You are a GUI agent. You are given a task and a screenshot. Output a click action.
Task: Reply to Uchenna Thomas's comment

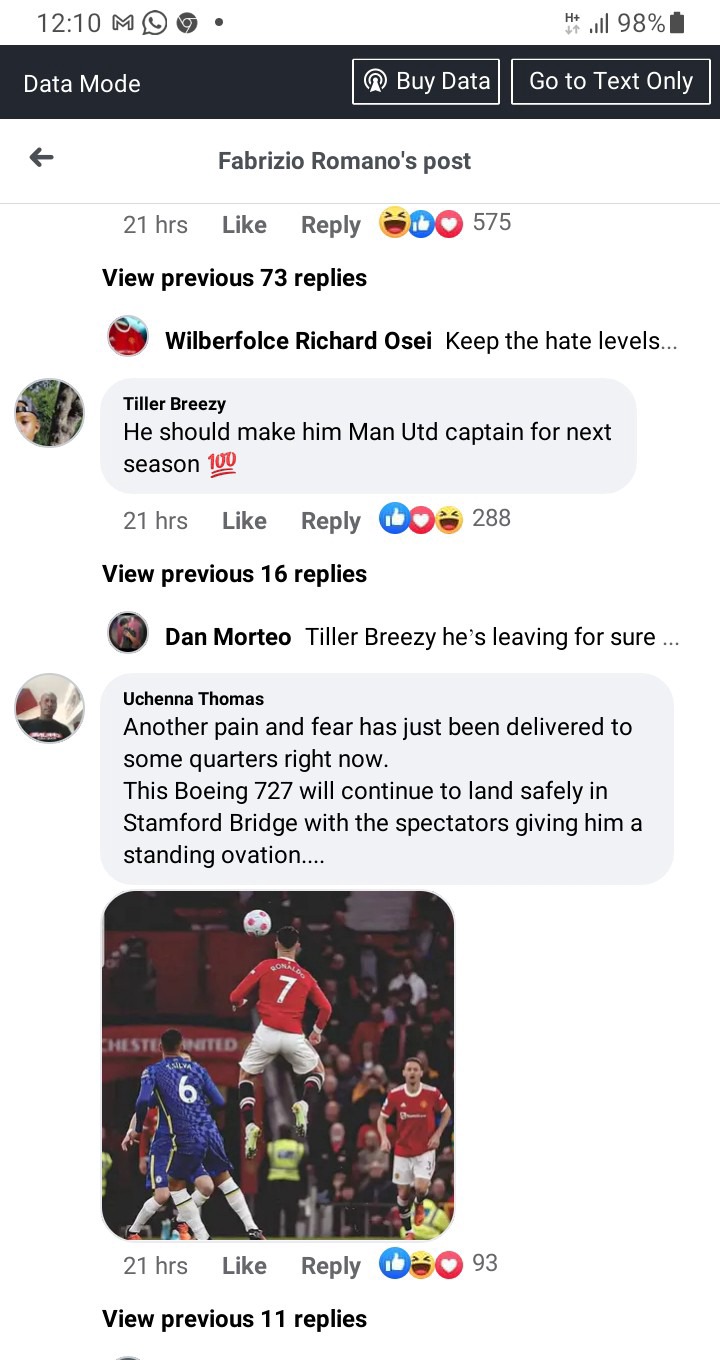pyautogui.click(x=330, y=1266)
